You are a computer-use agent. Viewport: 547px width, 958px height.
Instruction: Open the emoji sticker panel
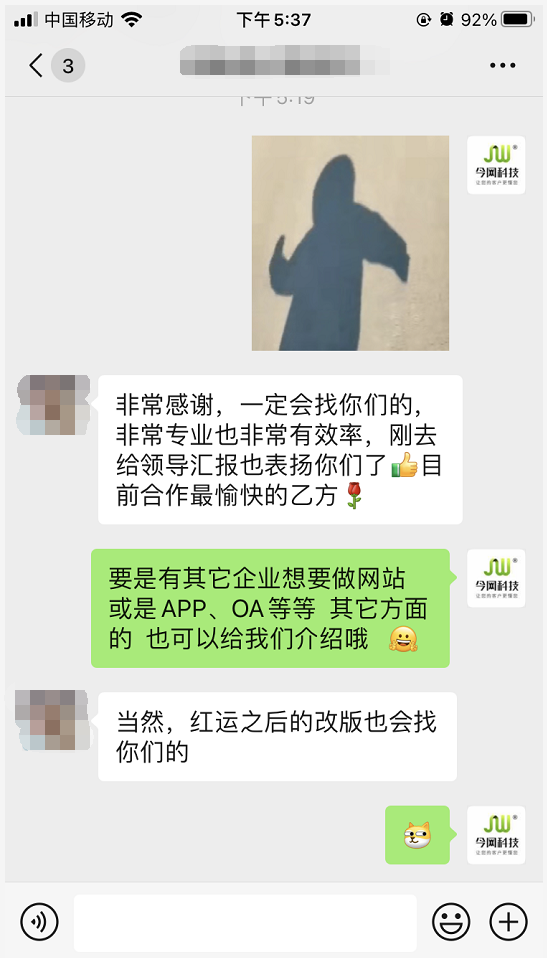pyautogui.click(x=451, y=921)
